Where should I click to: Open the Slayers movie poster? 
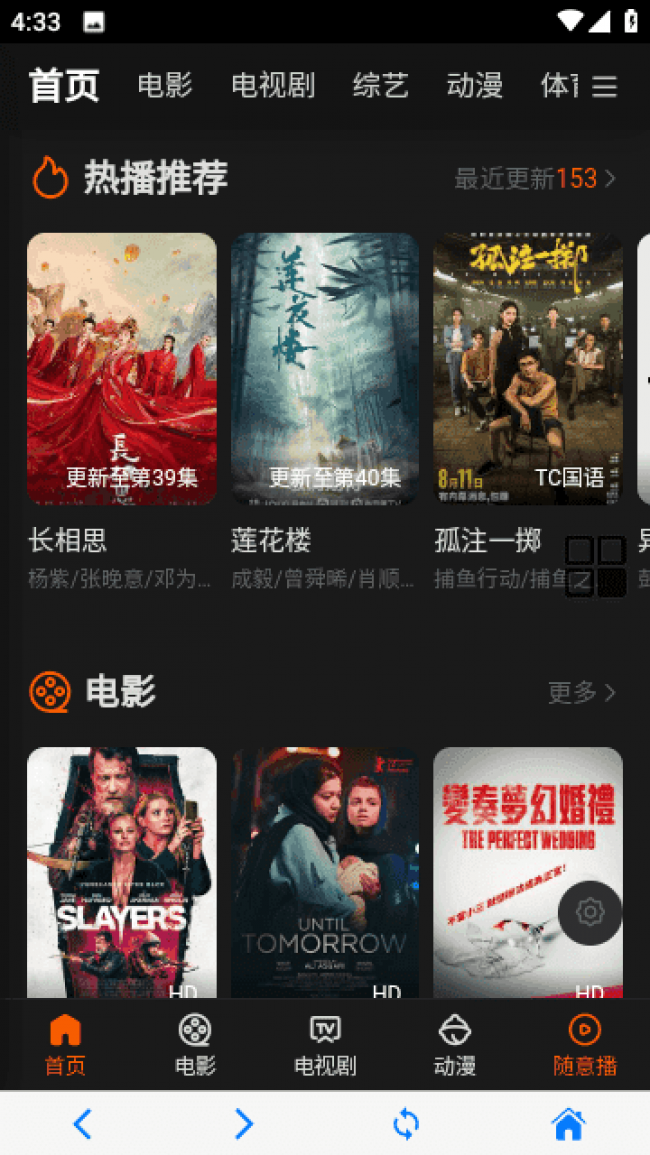122,872
